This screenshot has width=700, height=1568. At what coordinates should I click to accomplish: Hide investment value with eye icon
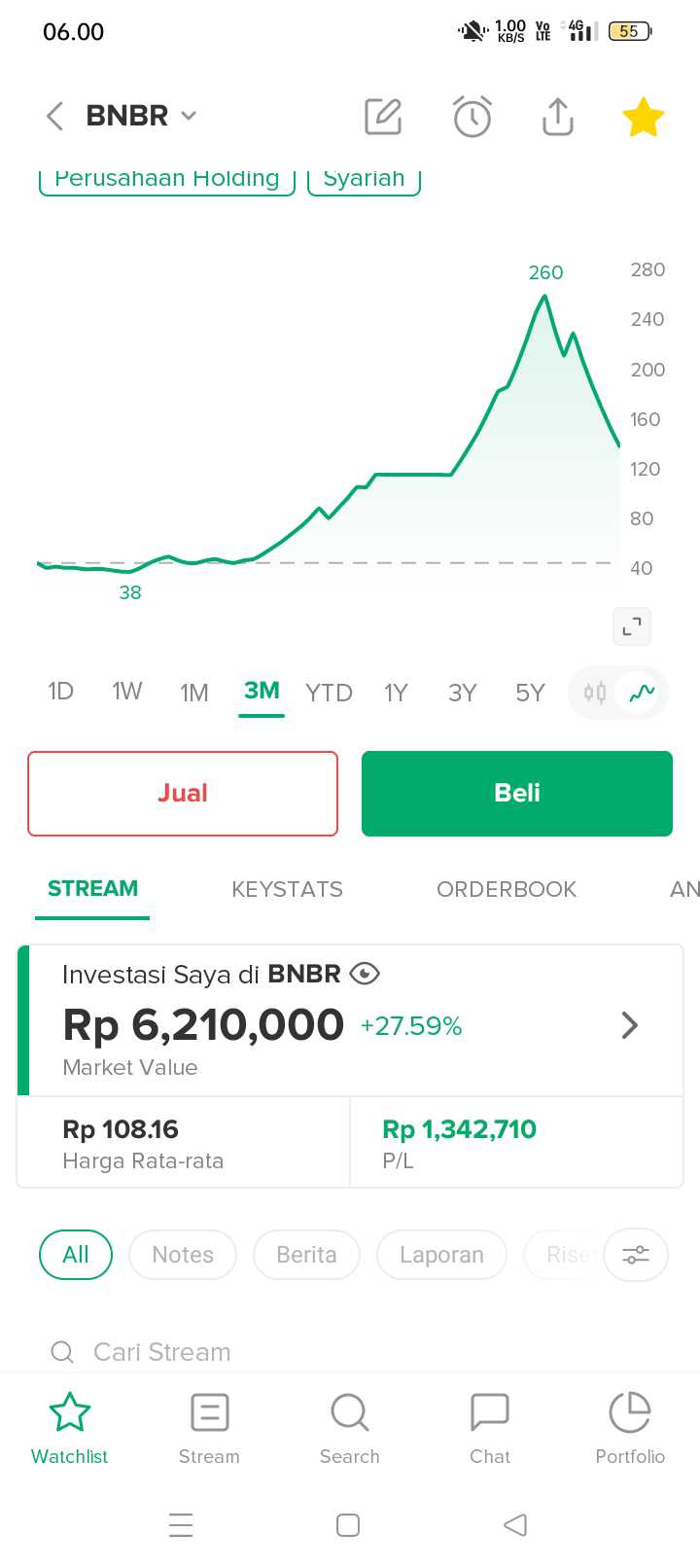pos(365,974)
